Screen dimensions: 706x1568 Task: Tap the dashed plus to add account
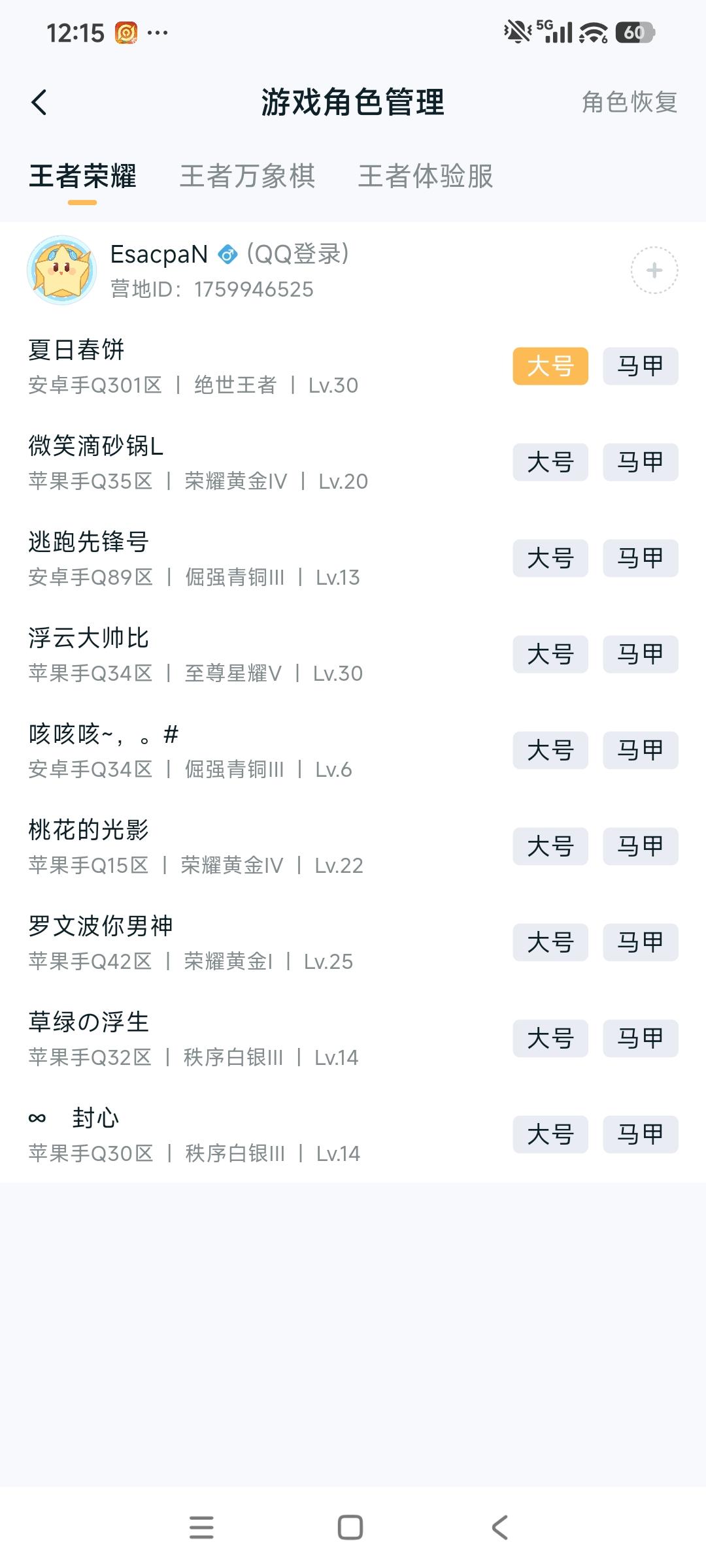click(x=653, y=270)
